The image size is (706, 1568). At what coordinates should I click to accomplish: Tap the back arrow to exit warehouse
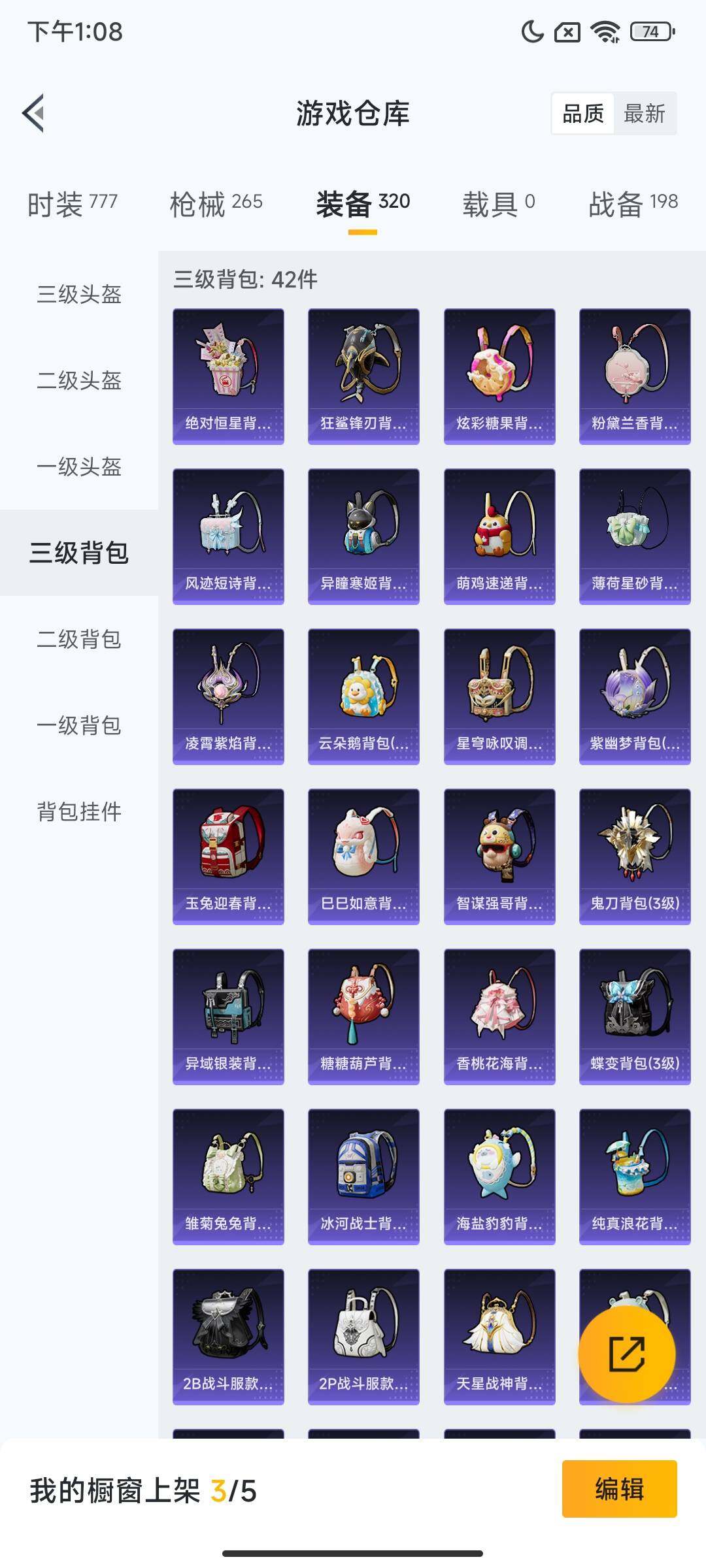(x=33, y=114)
